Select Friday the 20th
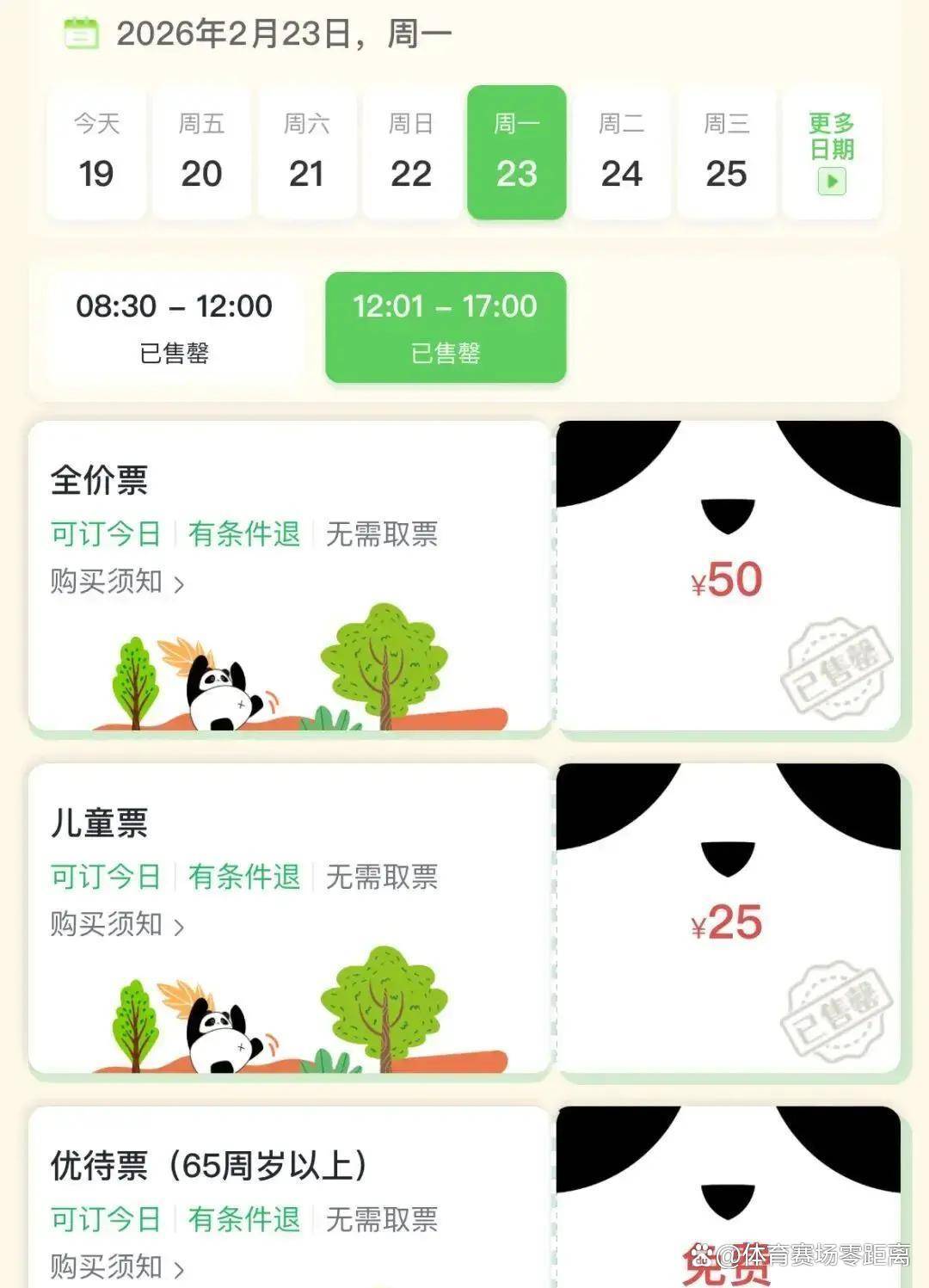 coord(201,152)
